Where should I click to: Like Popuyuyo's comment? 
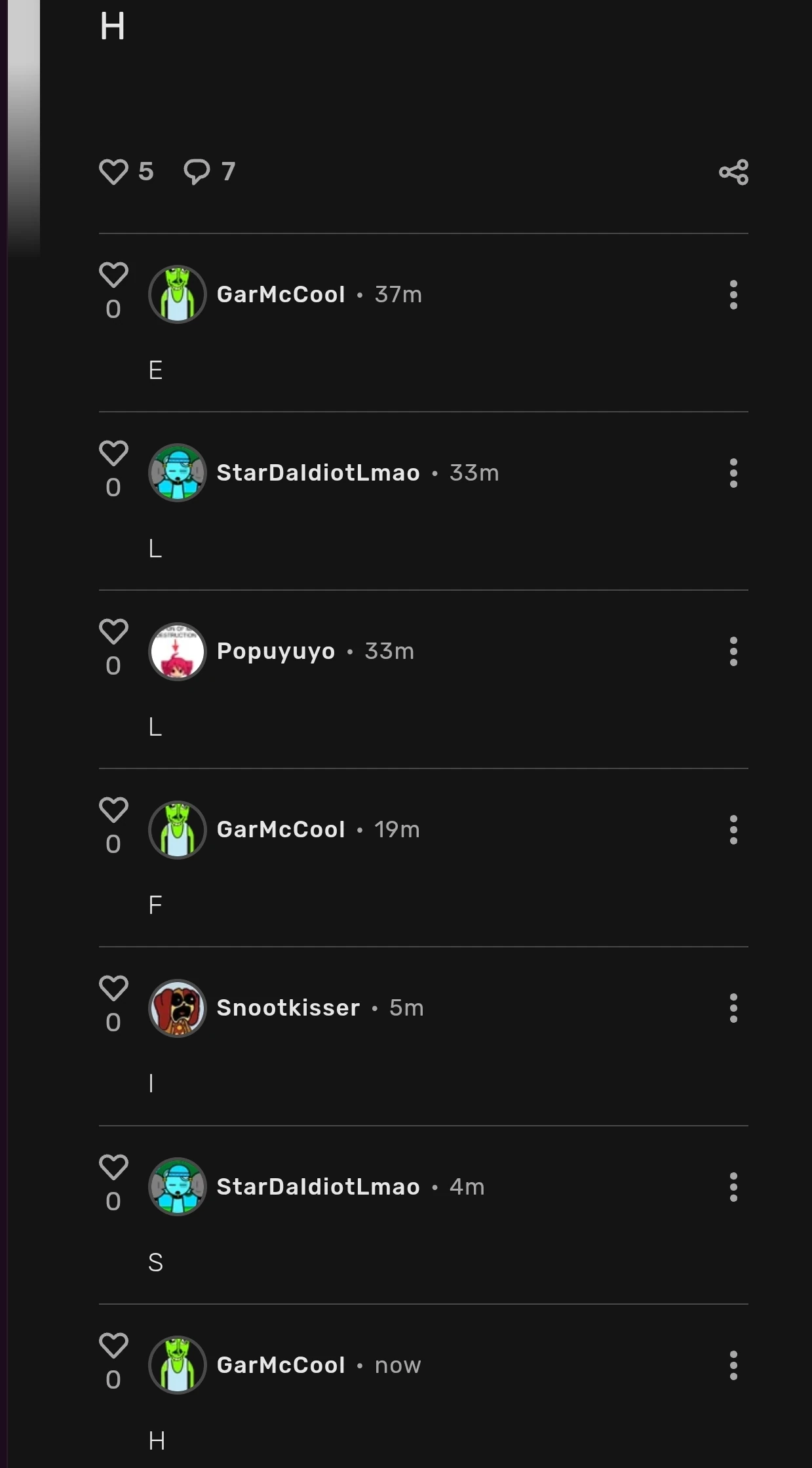click(113, 631)
